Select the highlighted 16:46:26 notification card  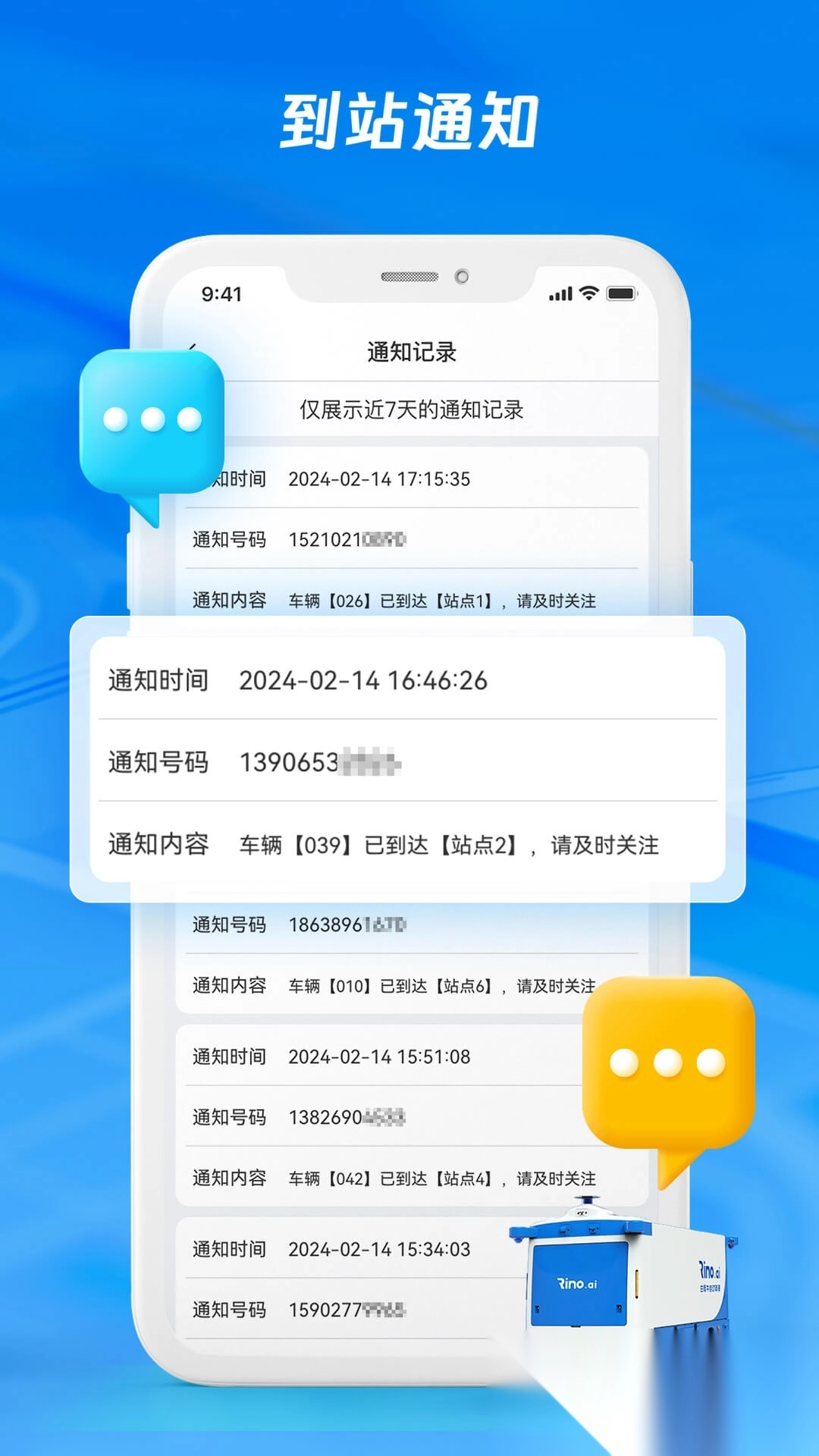click(409, 758)
